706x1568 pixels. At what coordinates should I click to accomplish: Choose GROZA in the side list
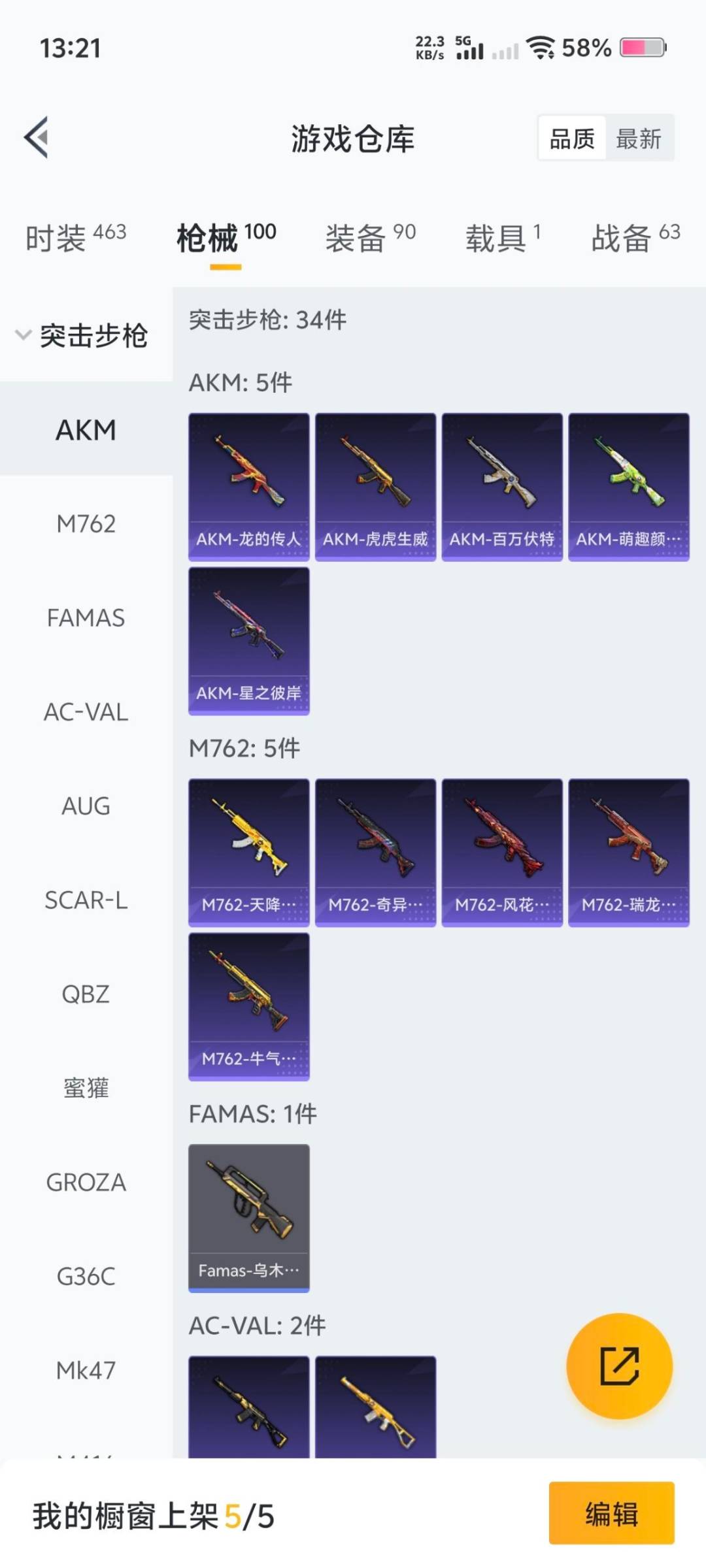[x=86, y=1183]
